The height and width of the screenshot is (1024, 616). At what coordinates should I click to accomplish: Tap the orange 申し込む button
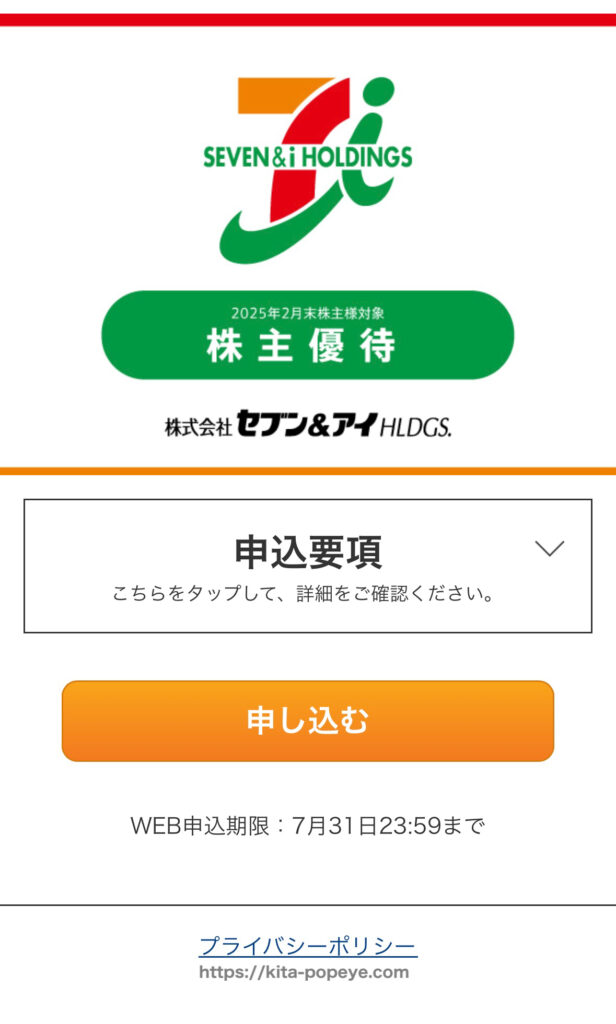coord(307,721)
